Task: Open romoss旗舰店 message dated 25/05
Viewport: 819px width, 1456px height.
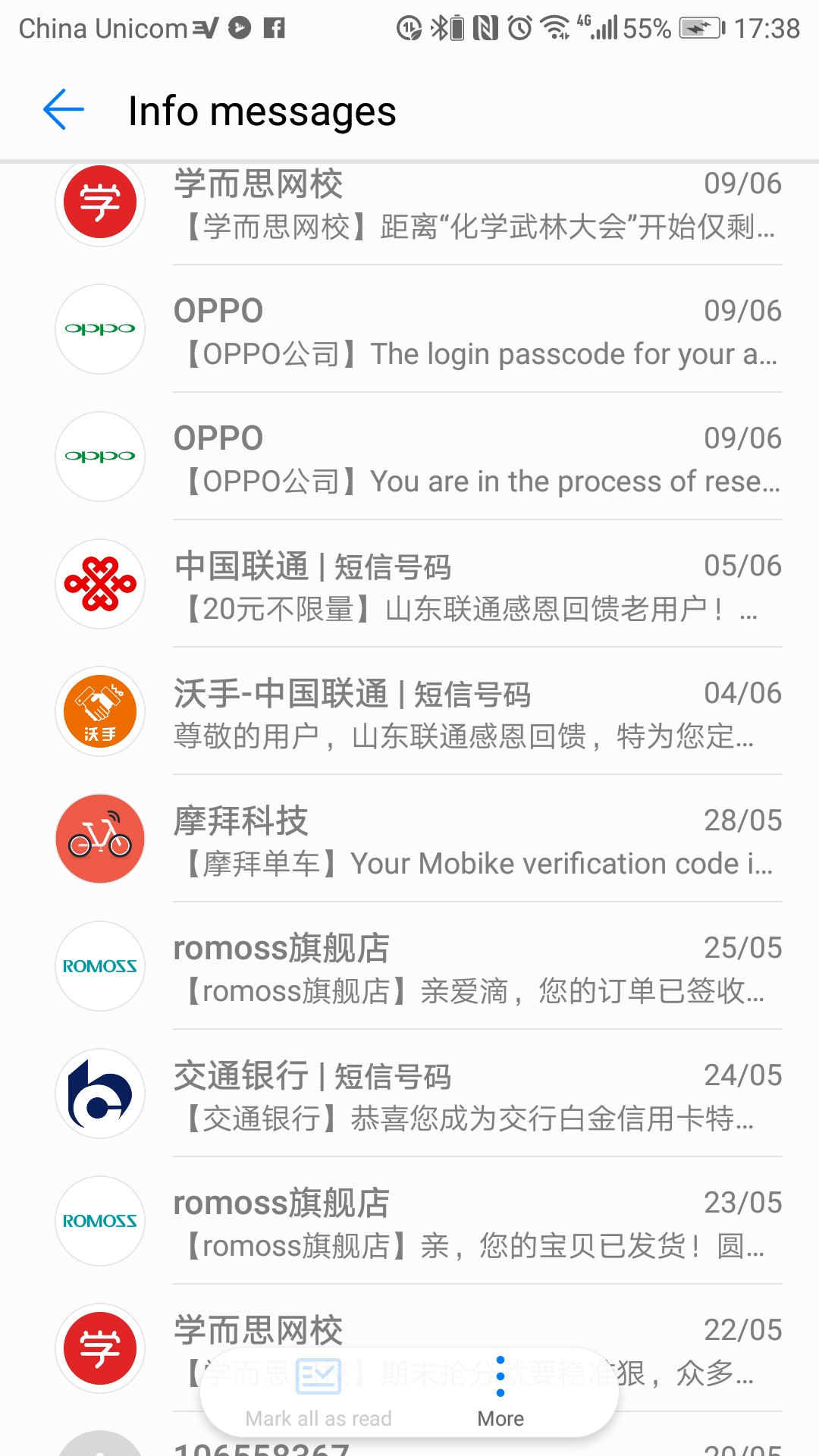Action: 478,969
